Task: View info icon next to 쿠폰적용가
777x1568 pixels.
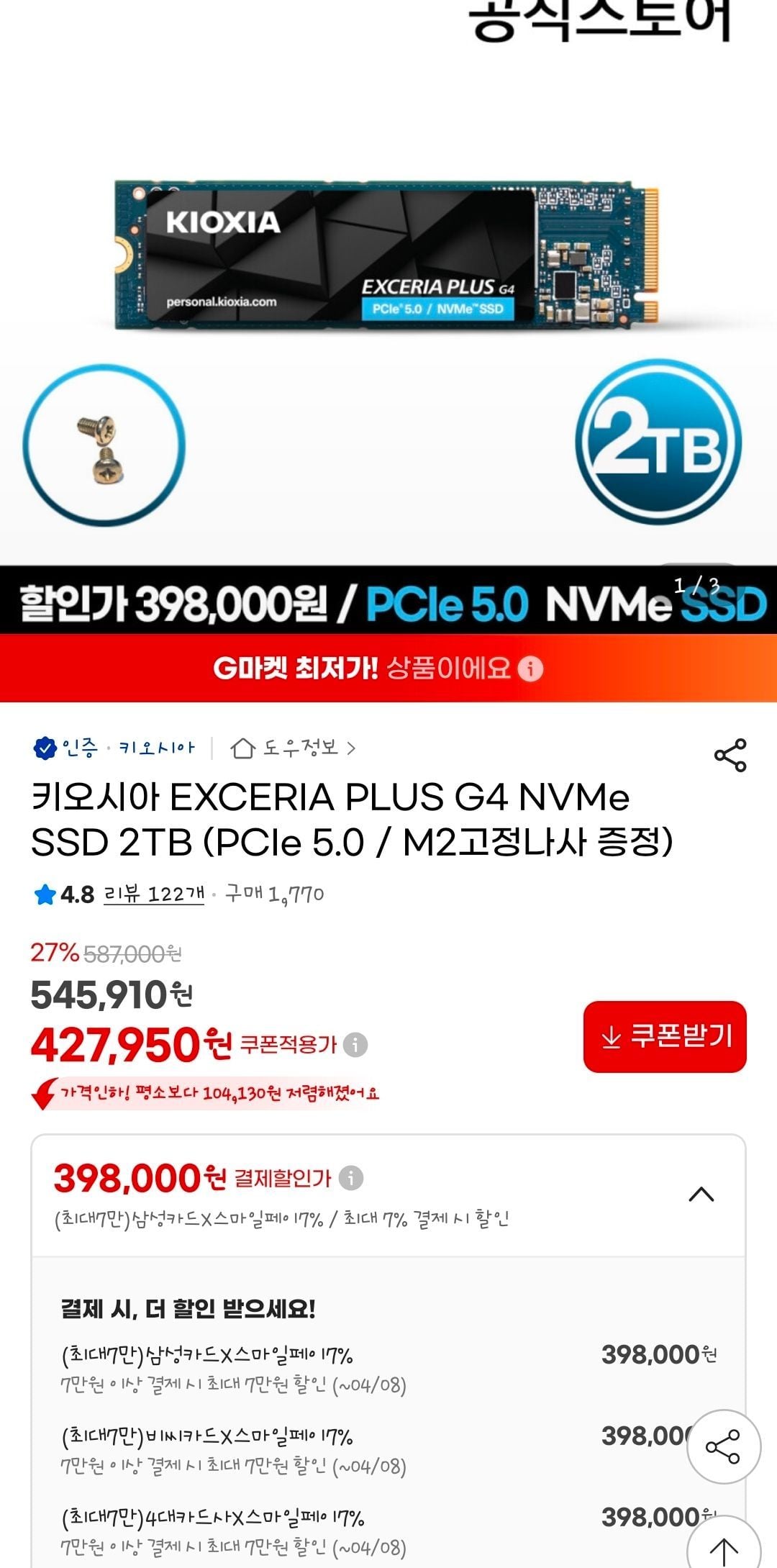Action: [355, 1044]
